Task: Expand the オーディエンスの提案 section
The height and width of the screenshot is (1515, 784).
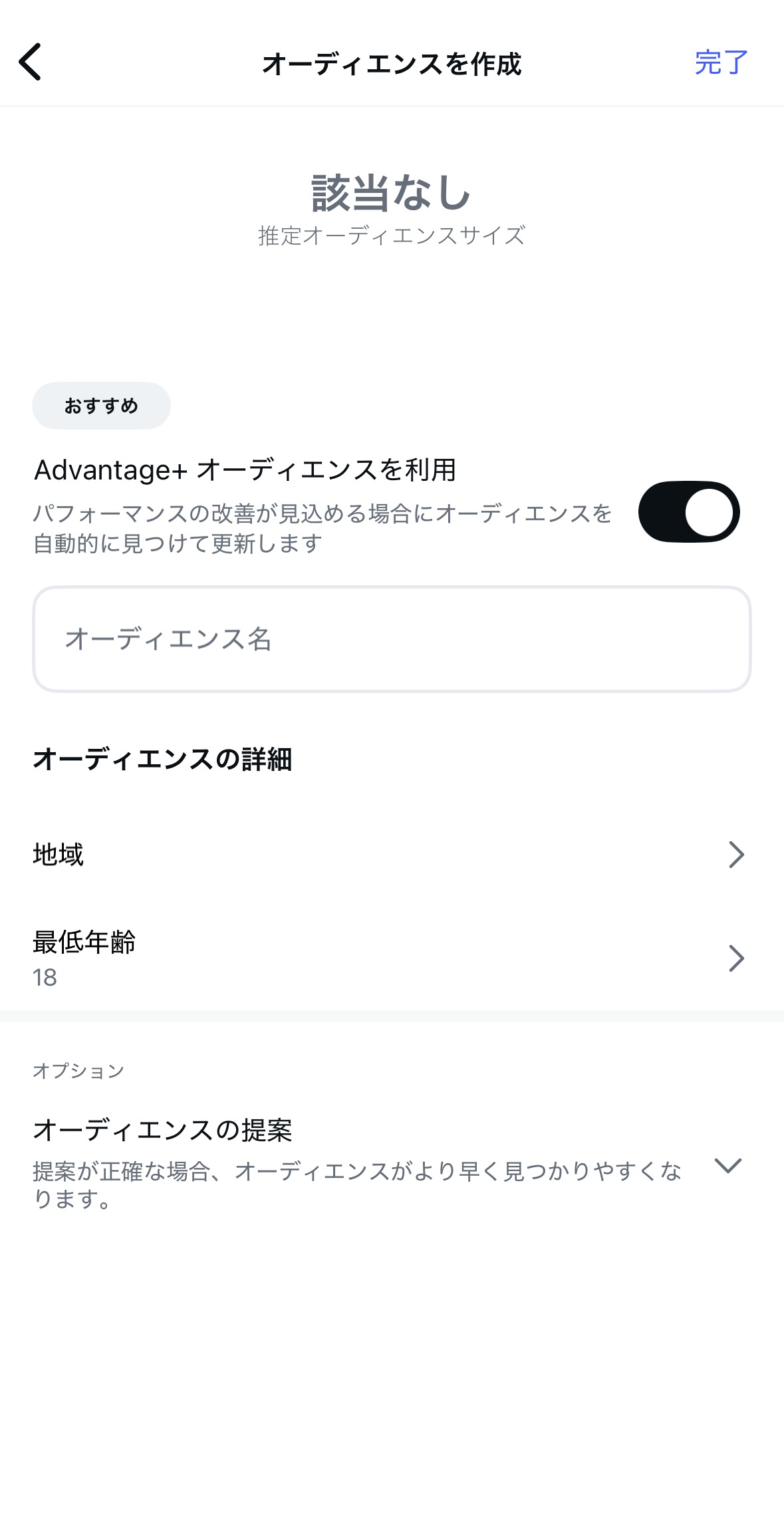Action: 727,1165
